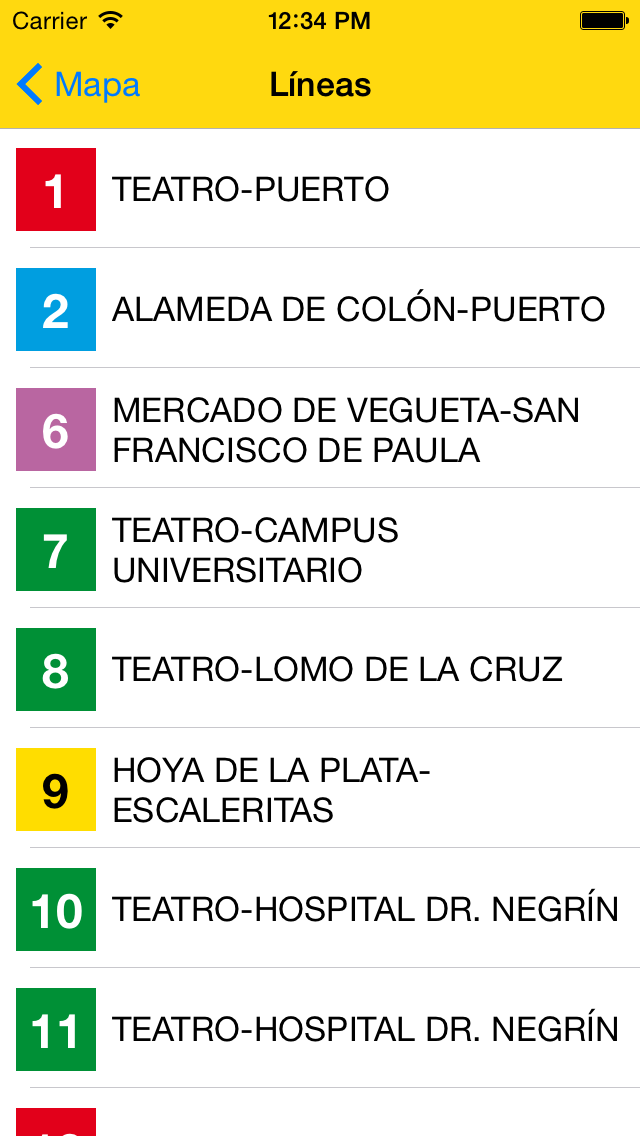This screenshot has width=640, height=1136.
Task: Select line 2 Alameda de Colón-Puerto
Action: (320, 309)
